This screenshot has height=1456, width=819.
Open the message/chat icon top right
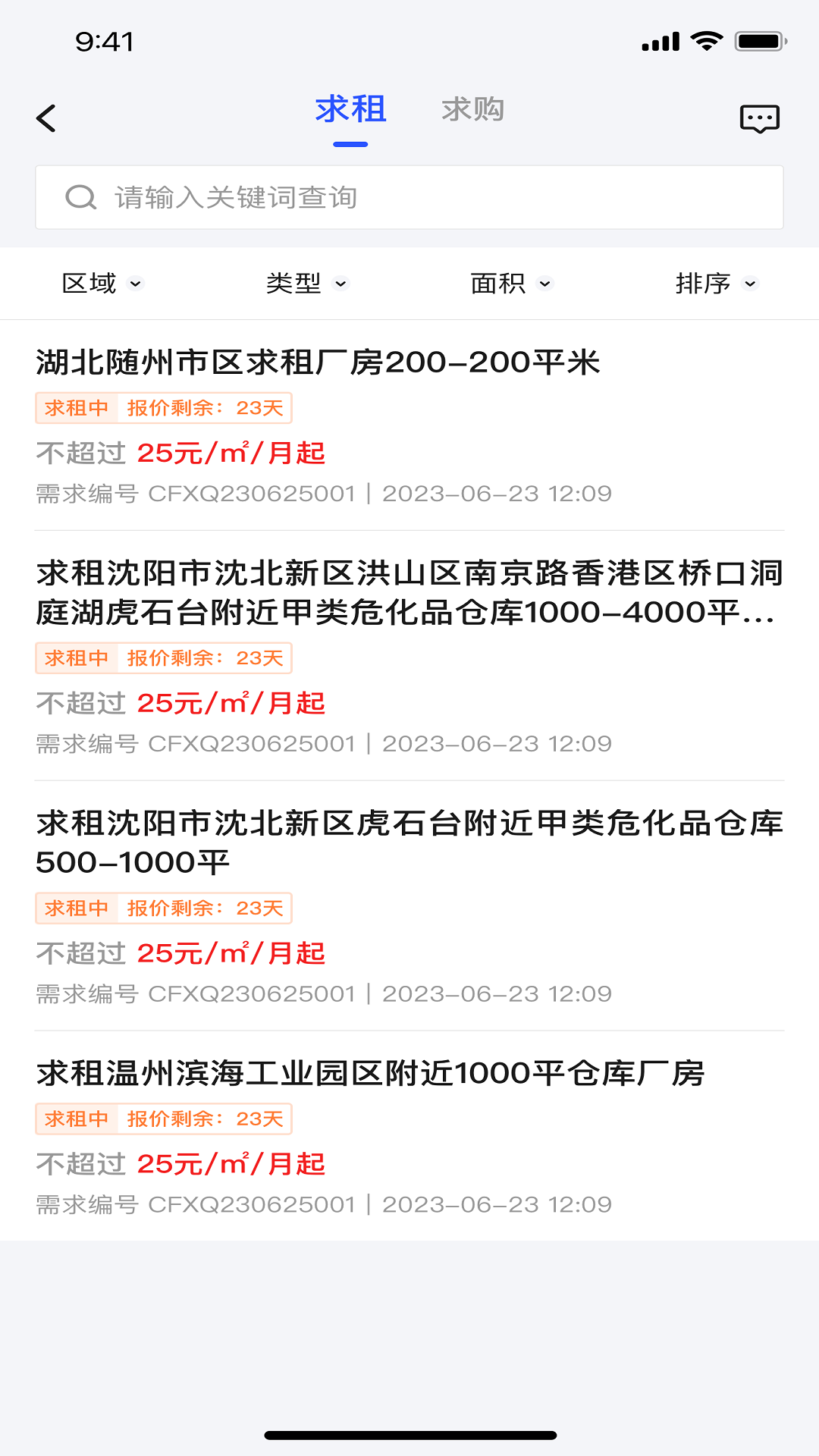(761, 118)
